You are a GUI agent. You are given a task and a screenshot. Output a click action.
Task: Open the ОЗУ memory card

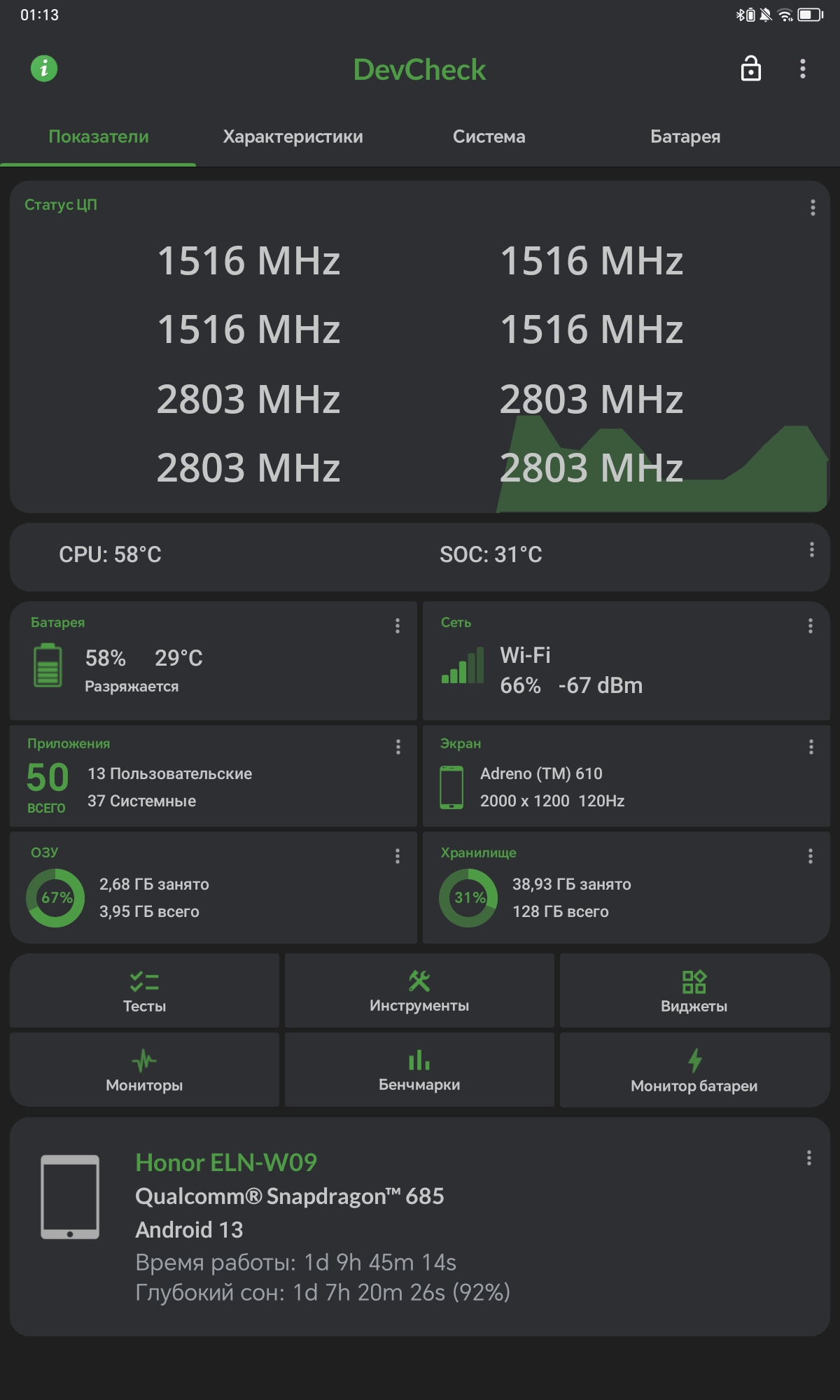coord(213,888)
